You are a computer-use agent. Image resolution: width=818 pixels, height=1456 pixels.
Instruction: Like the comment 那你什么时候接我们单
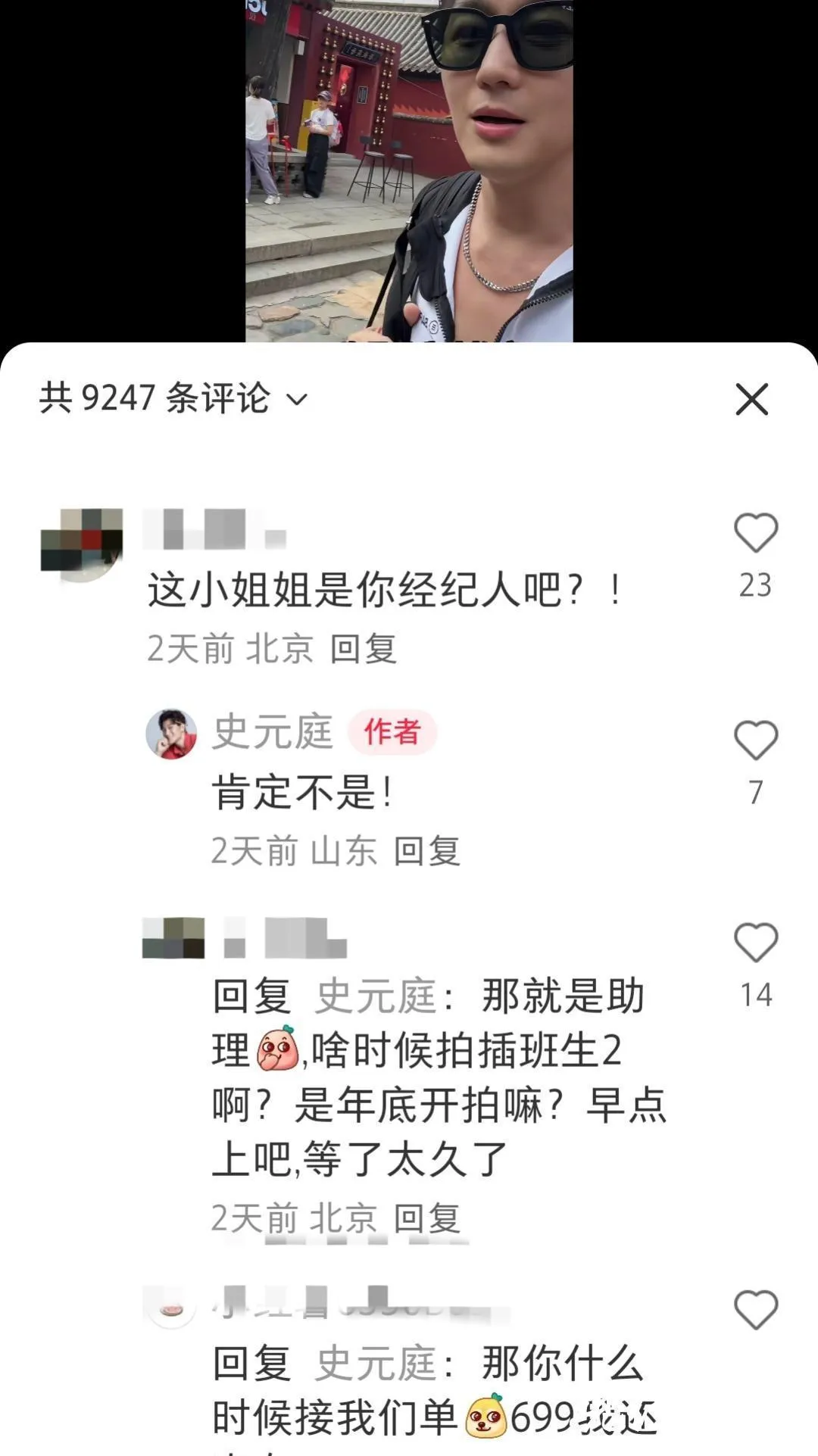755,1310
